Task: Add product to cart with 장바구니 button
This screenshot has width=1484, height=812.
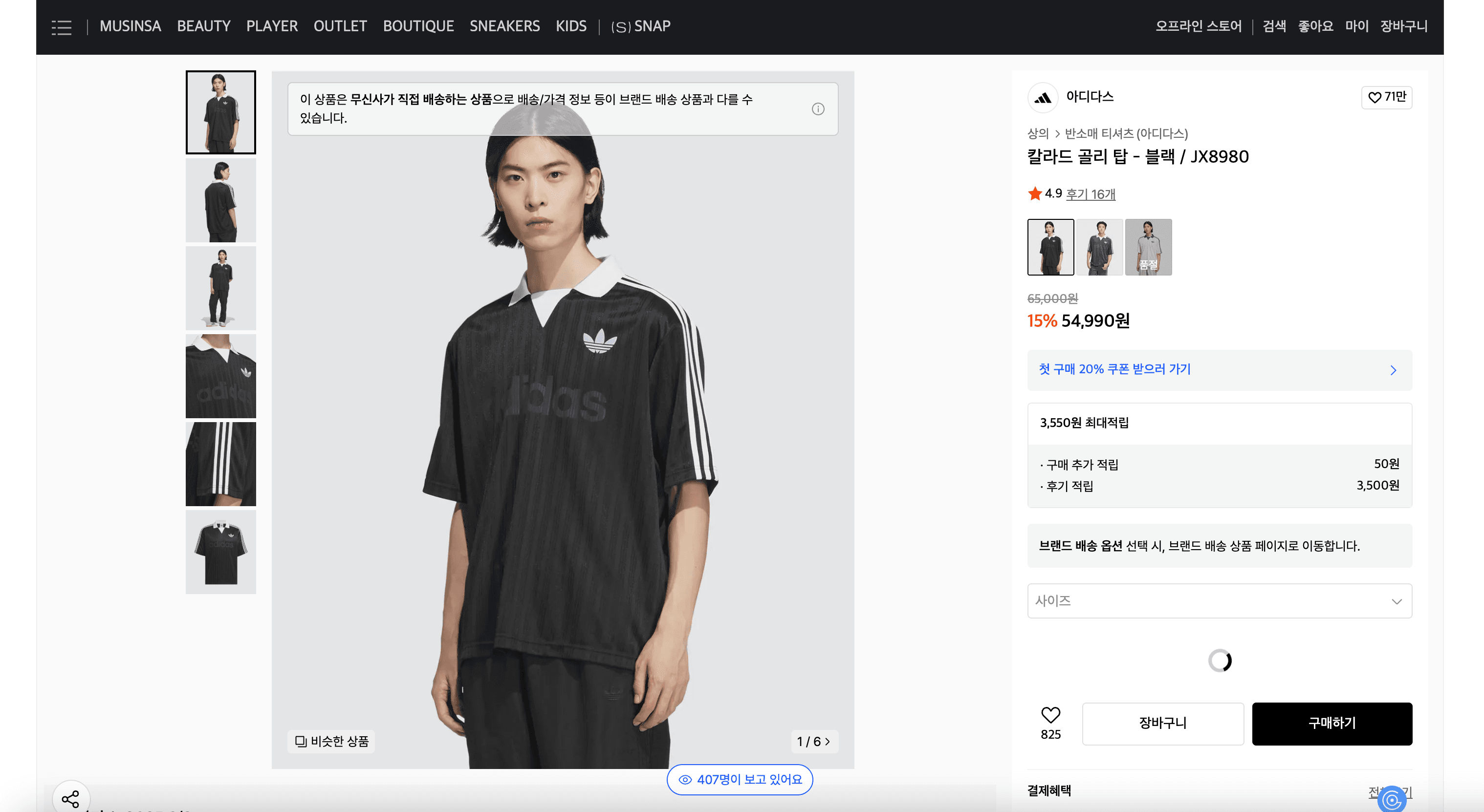Action: pos(1162,723)
